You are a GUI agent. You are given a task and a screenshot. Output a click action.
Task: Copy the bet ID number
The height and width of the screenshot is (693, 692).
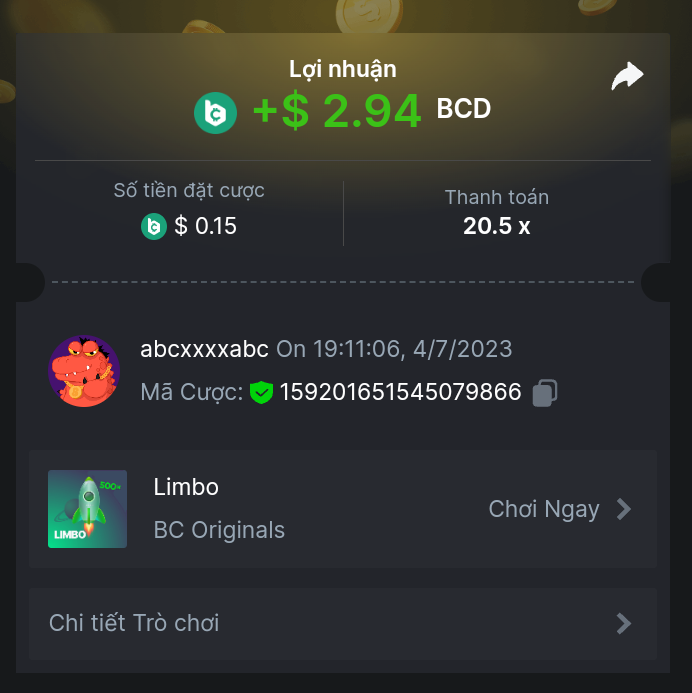pos(544,392)
